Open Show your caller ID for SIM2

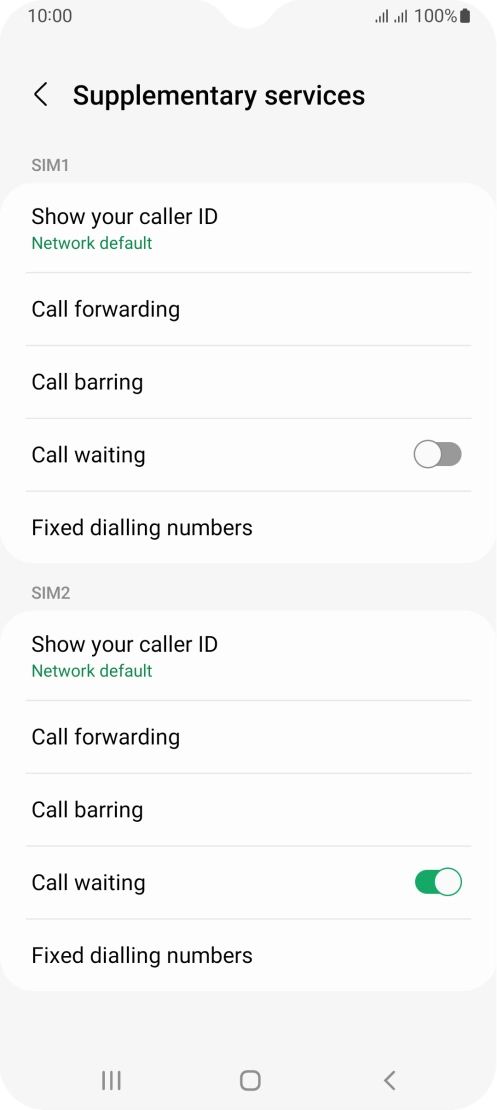(248, 656)
